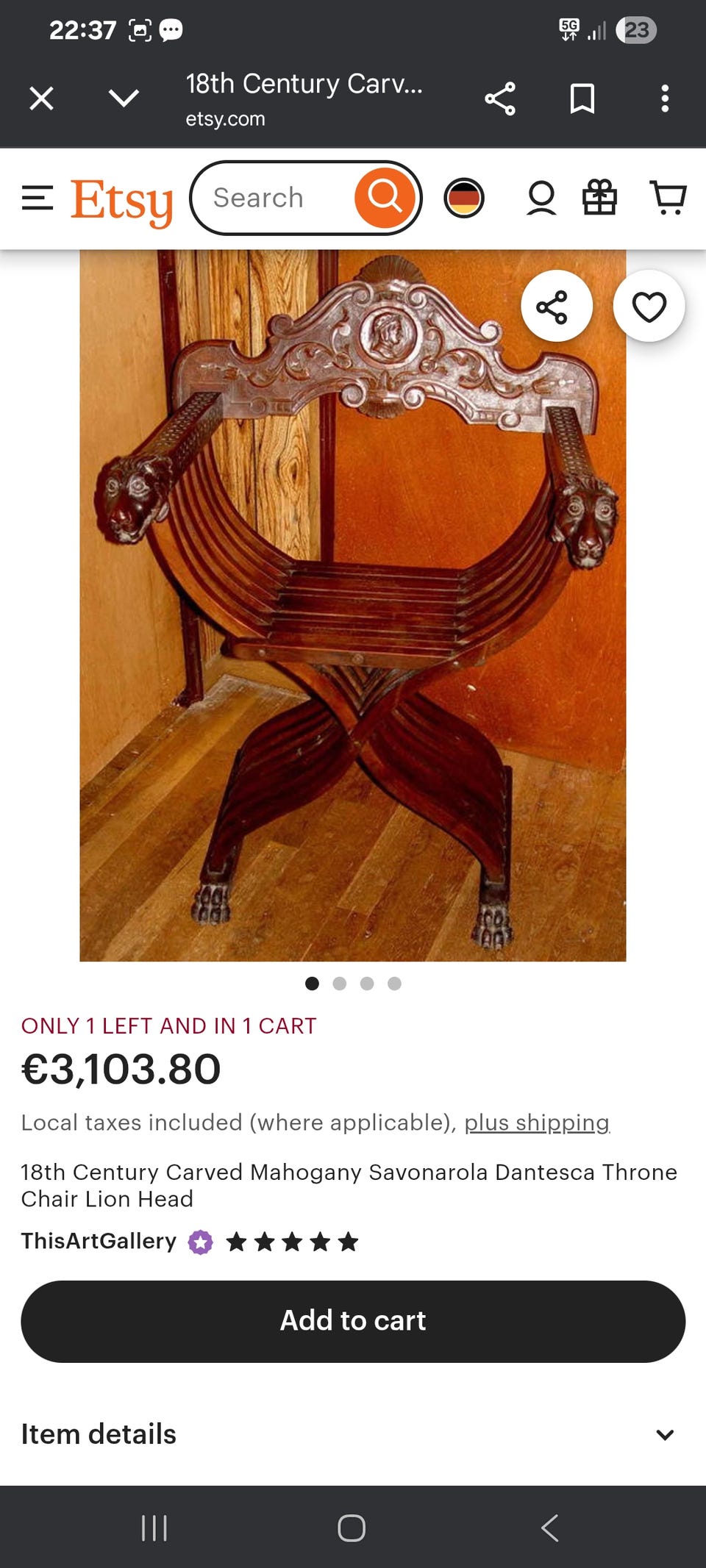Tap the orange search magnifier button
The height and width of the screenshot is (1568, 706).
coord(385,198)
